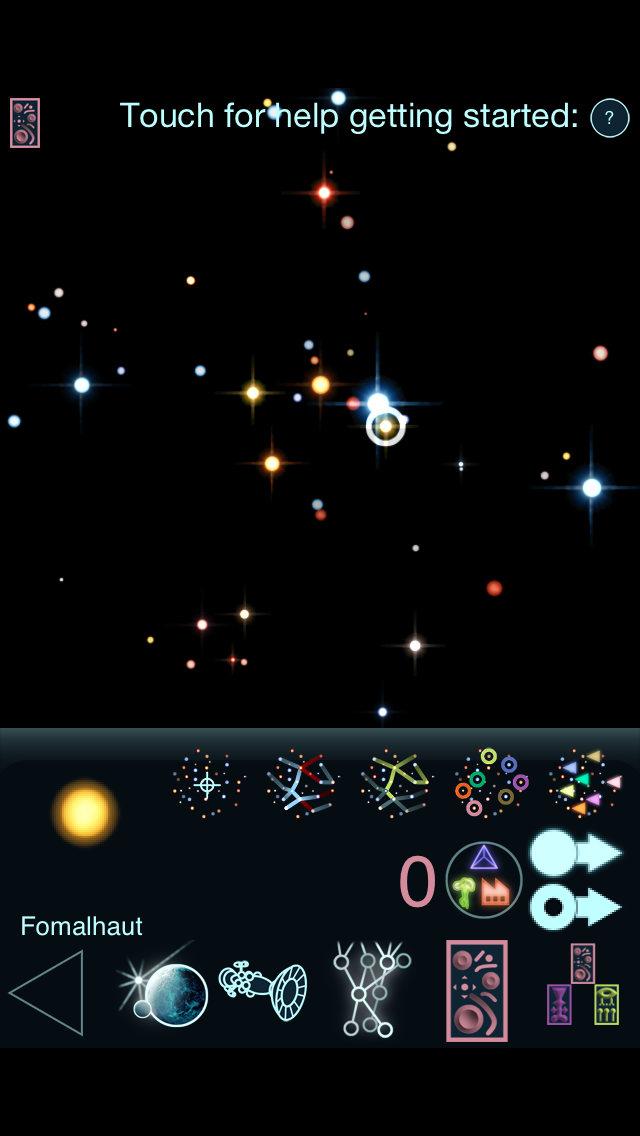Switch to colored triangles map view
640x1136 pixels.
(585, 782)
